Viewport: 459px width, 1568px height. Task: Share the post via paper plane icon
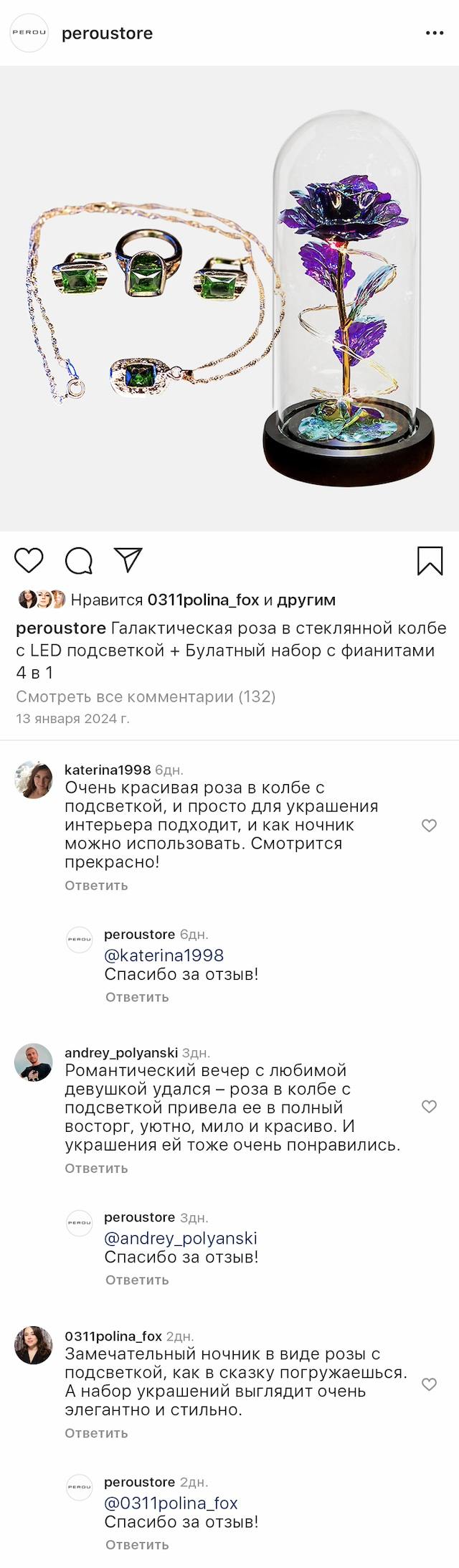128,560
